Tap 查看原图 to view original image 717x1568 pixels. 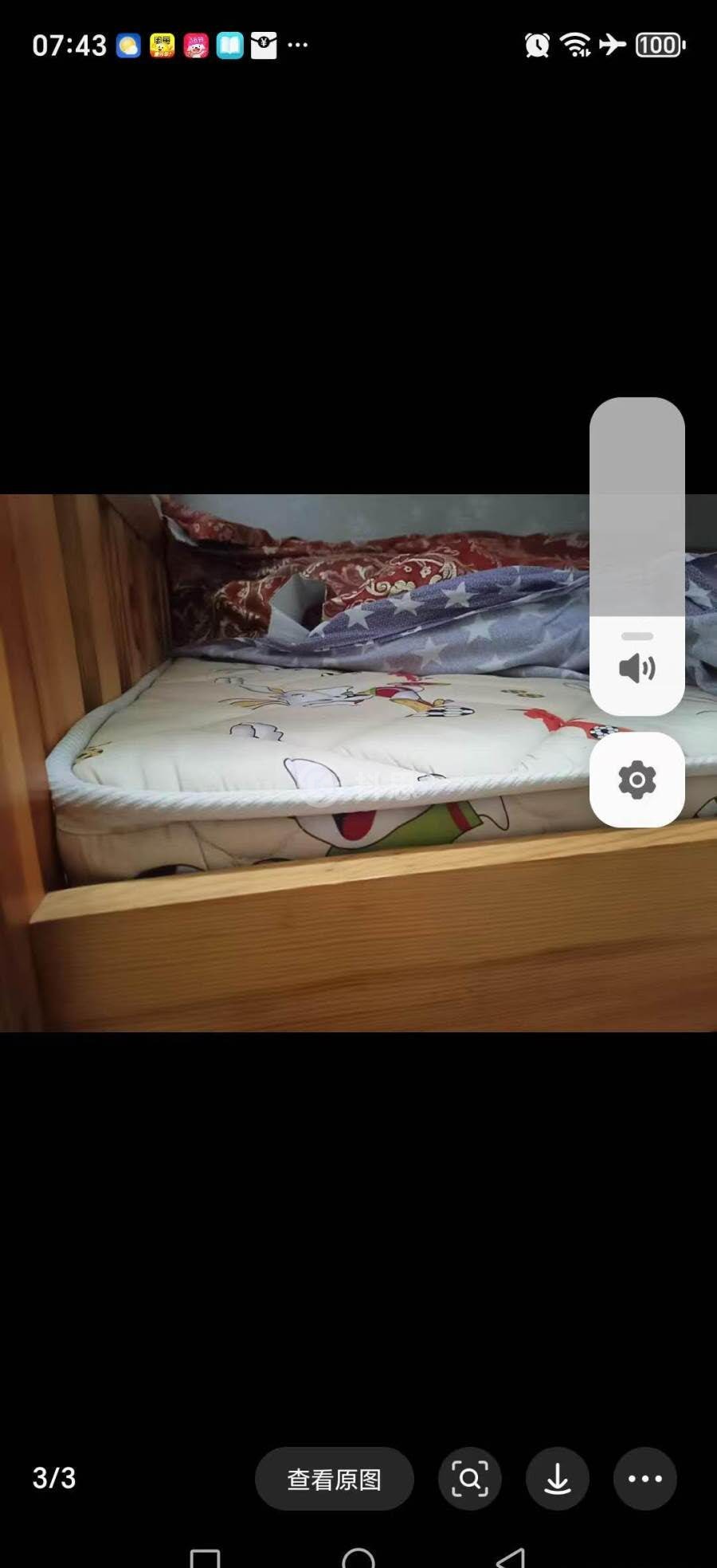pos(334,1479)
